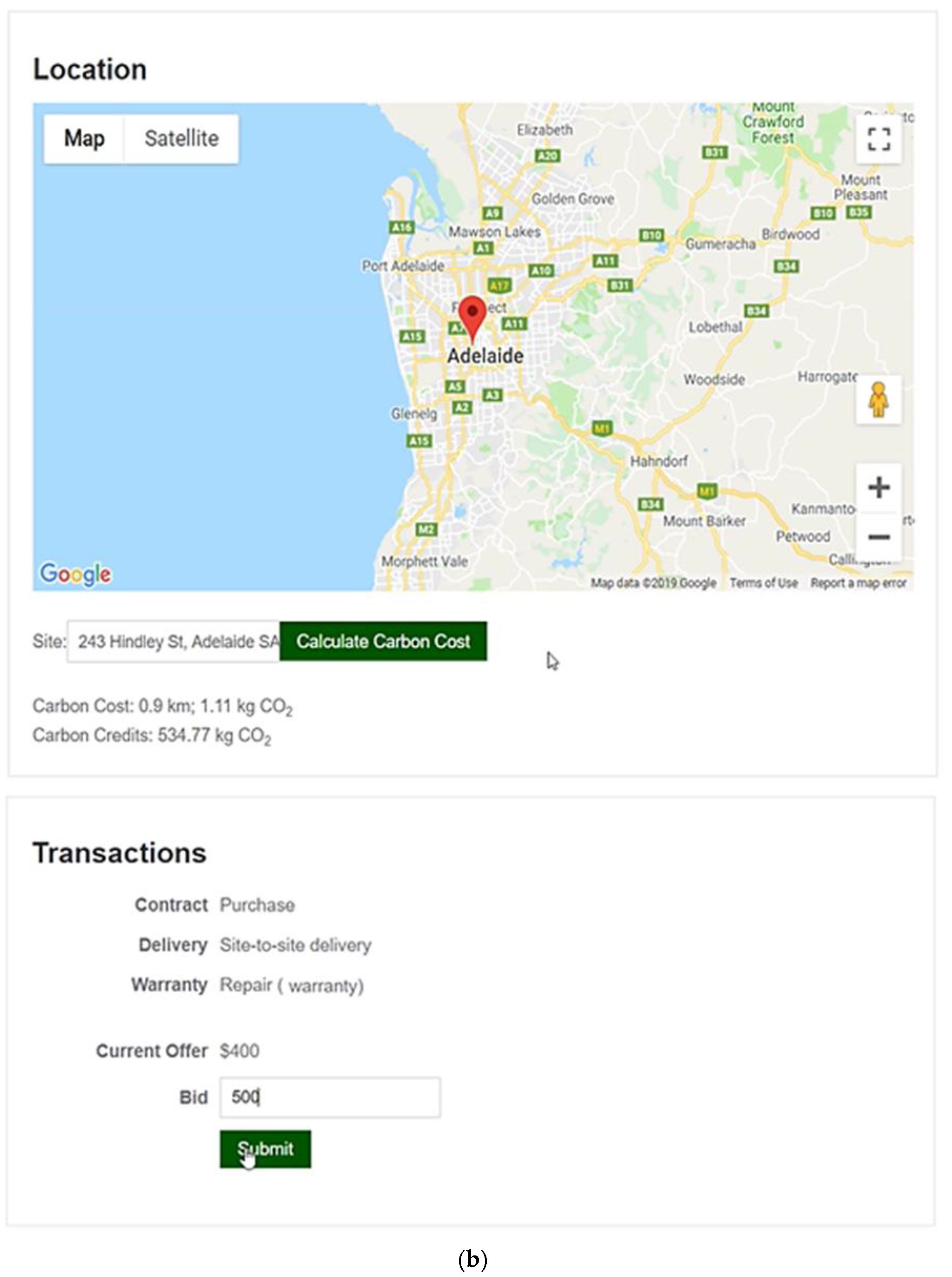Zoom out on the map

[878, 536]
